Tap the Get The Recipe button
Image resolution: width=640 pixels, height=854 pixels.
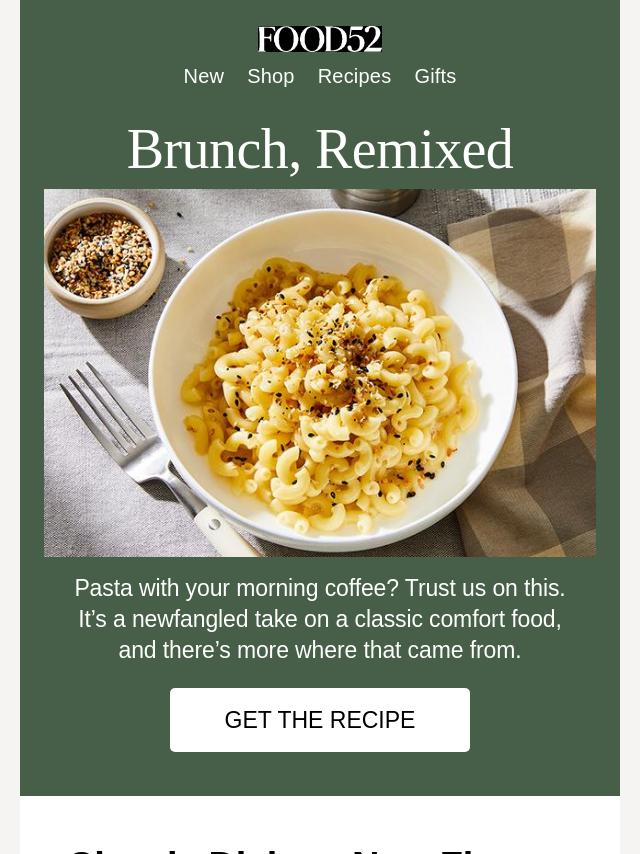(x=320, y=720)
